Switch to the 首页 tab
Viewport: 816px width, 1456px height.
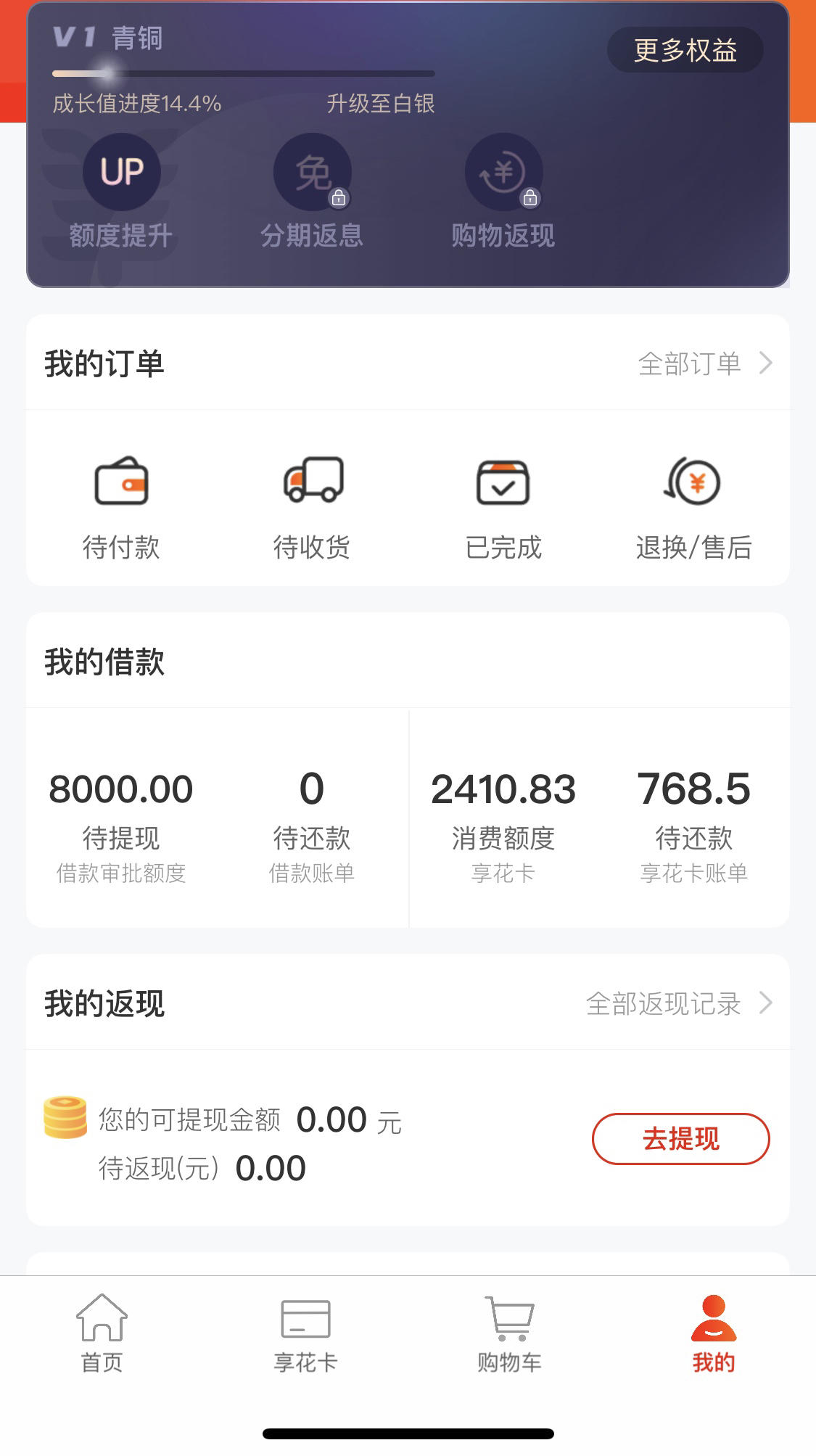[x=102, y=1333]
